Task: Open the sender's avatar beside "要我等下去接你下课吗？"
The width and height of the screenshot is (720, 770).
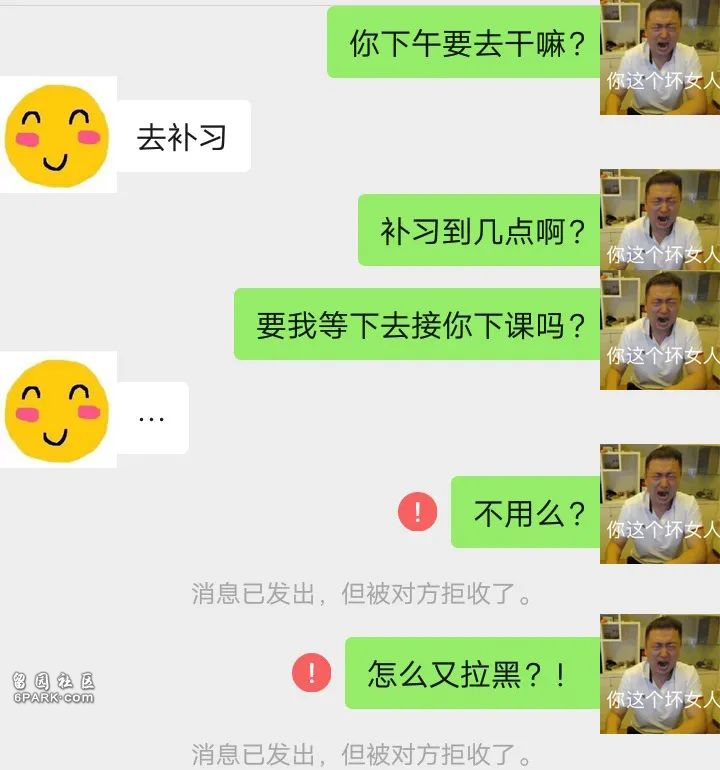Action: [659, 330]
